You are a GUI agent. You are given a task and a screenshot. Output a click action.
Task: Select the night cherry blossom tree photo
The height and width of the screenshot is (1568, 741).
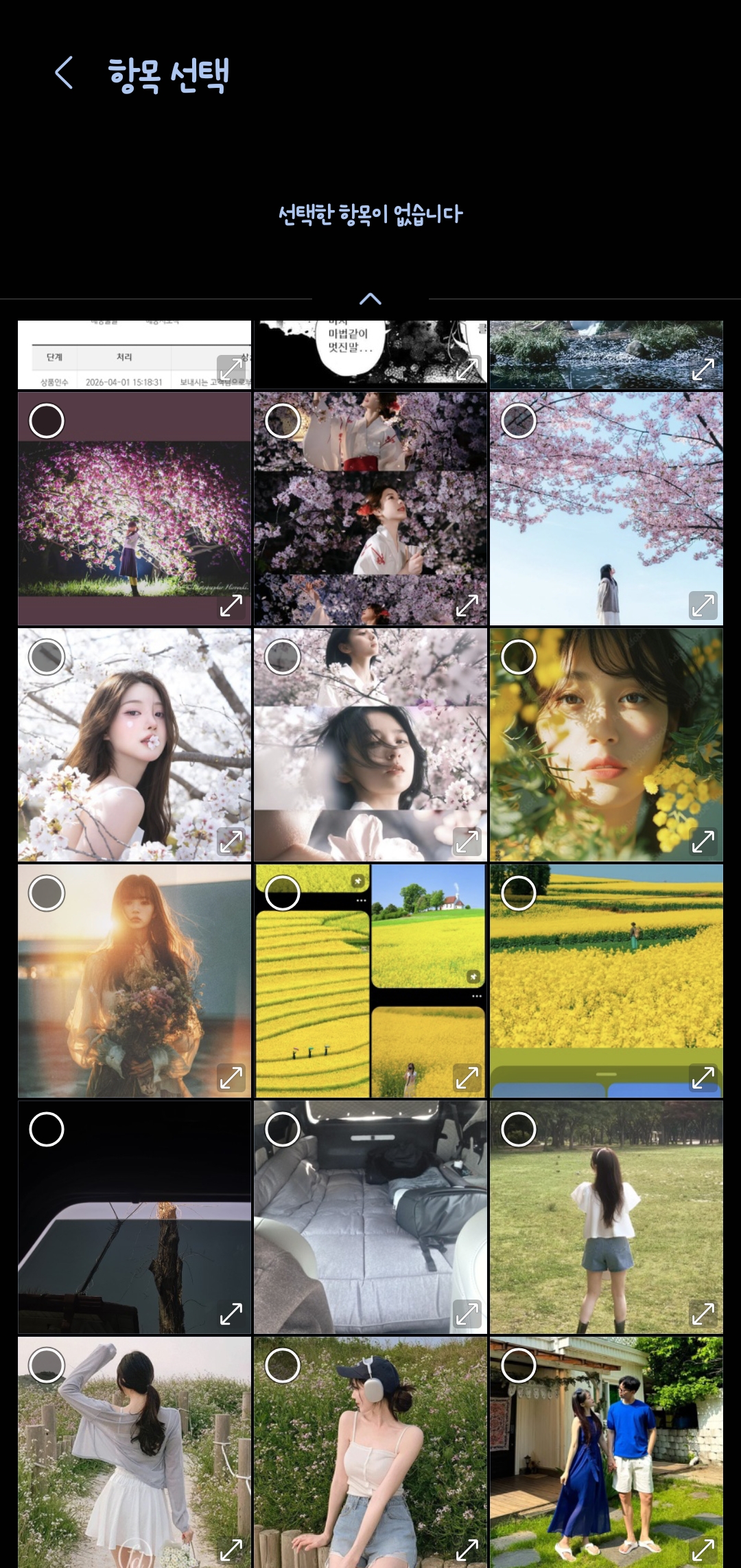pyautogui.click(x=47, y=421)
